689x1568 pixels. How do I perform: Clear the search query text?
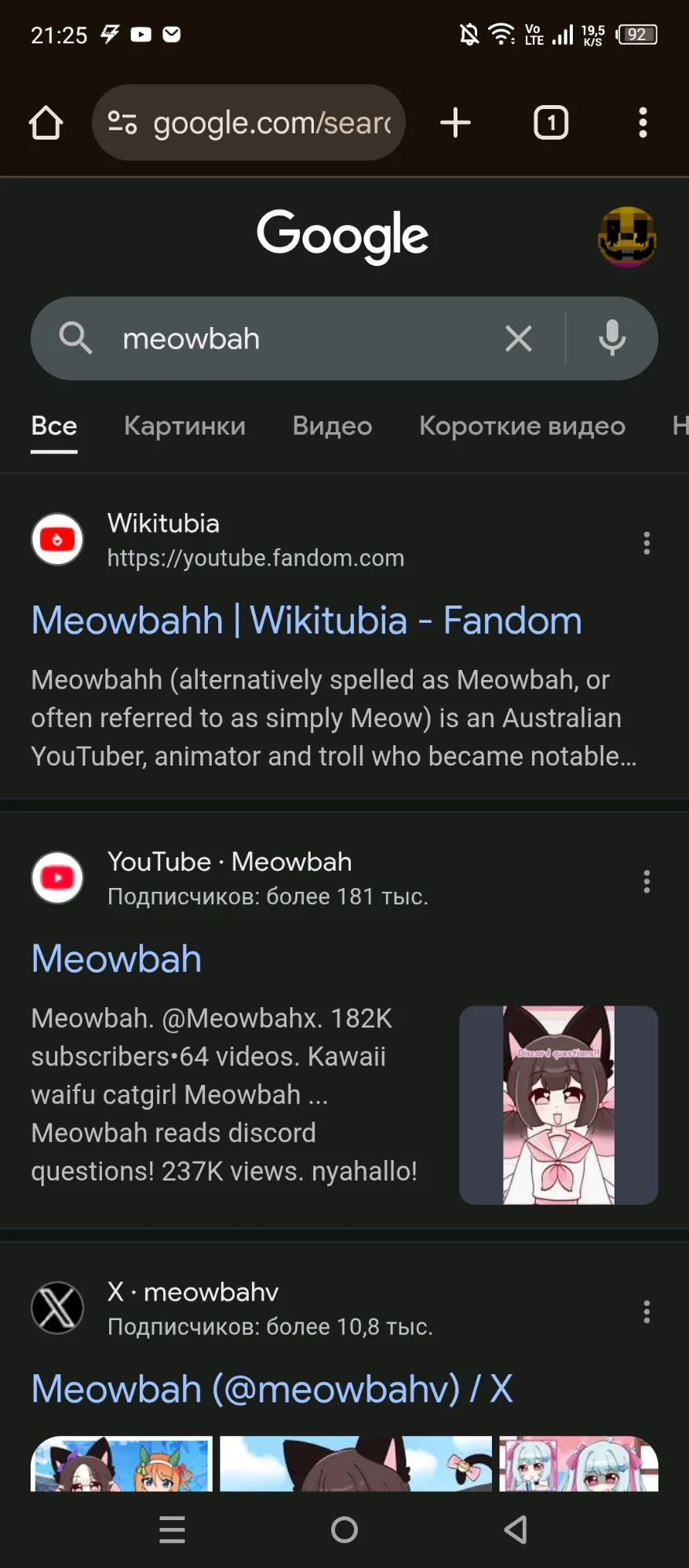tap(518, 339)
